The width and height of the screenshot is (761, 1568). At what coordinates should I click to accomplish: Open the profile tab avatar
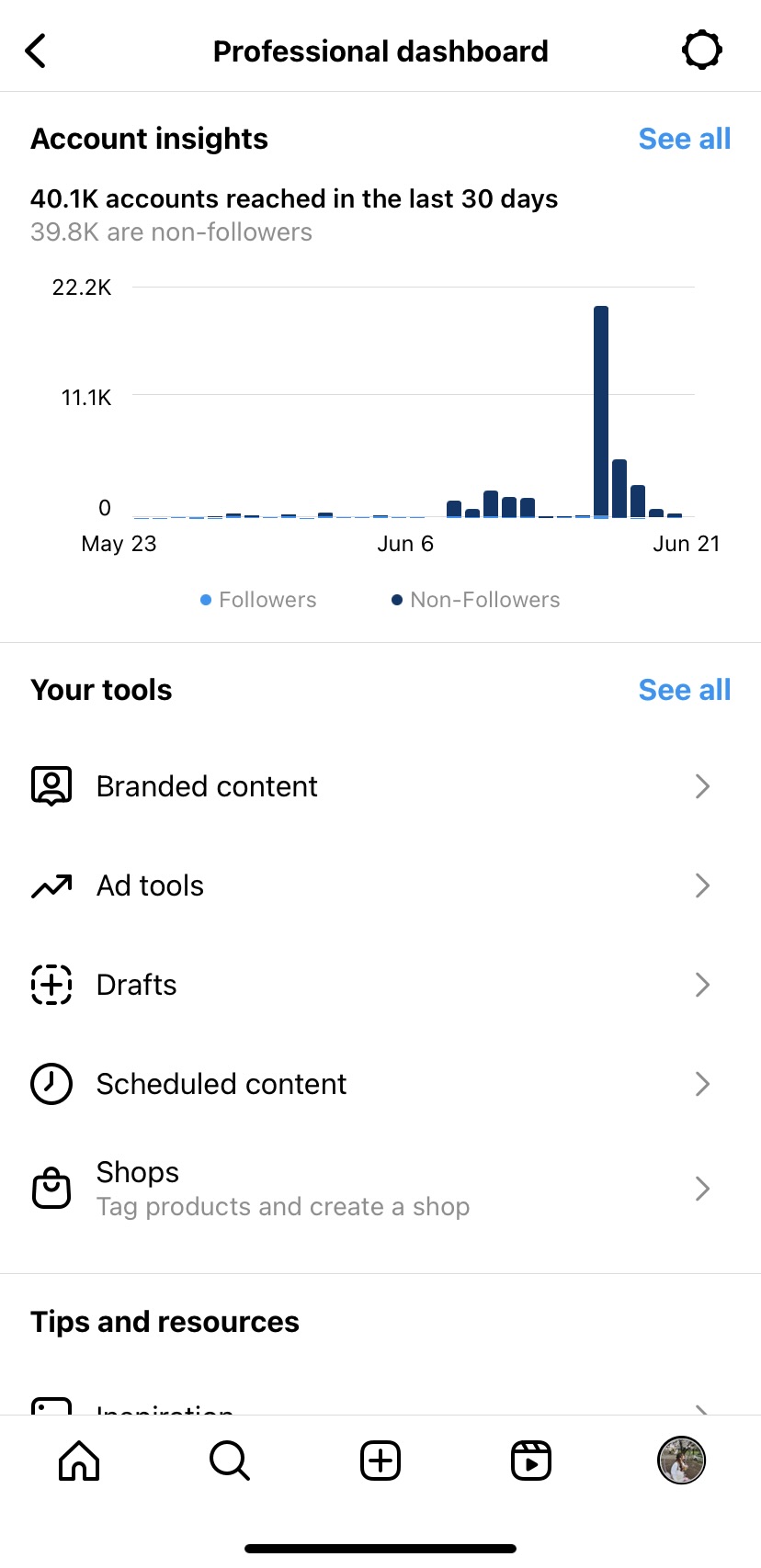pos(681,1461)
